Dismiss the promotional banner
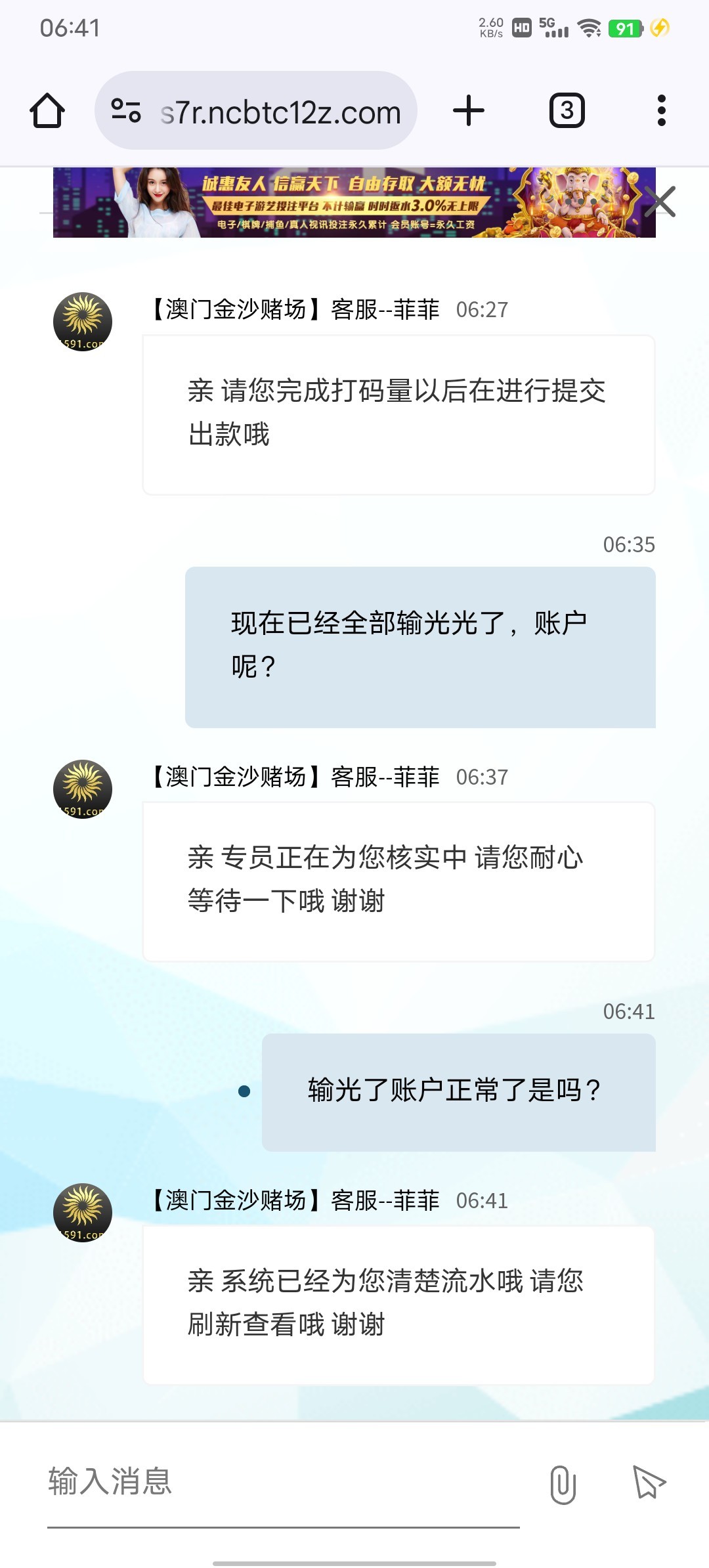 point(660,202)
